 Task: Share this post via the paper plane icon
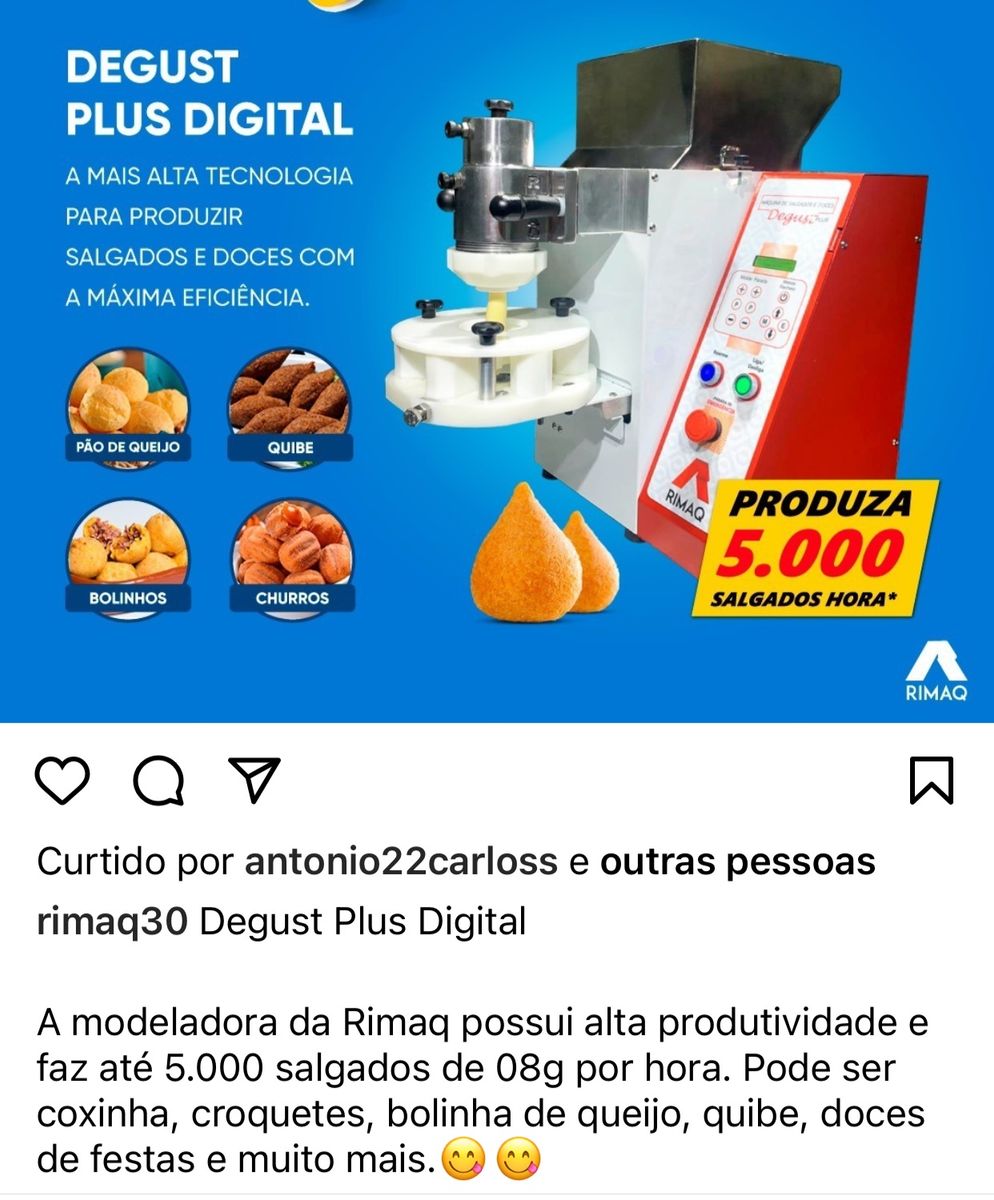click(254, 780)
